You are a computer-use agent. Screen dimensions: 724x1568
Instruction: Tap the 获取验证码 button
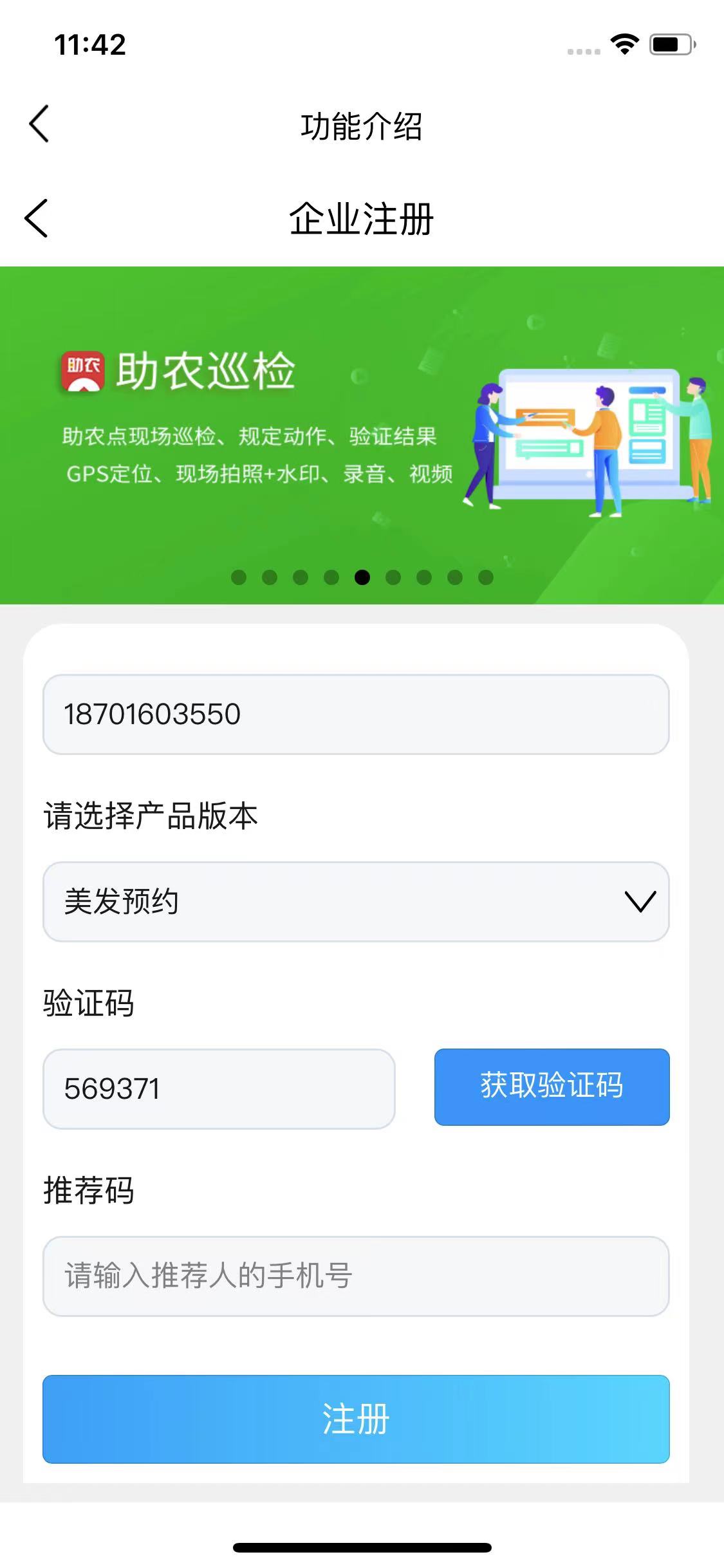[552, 1087]
